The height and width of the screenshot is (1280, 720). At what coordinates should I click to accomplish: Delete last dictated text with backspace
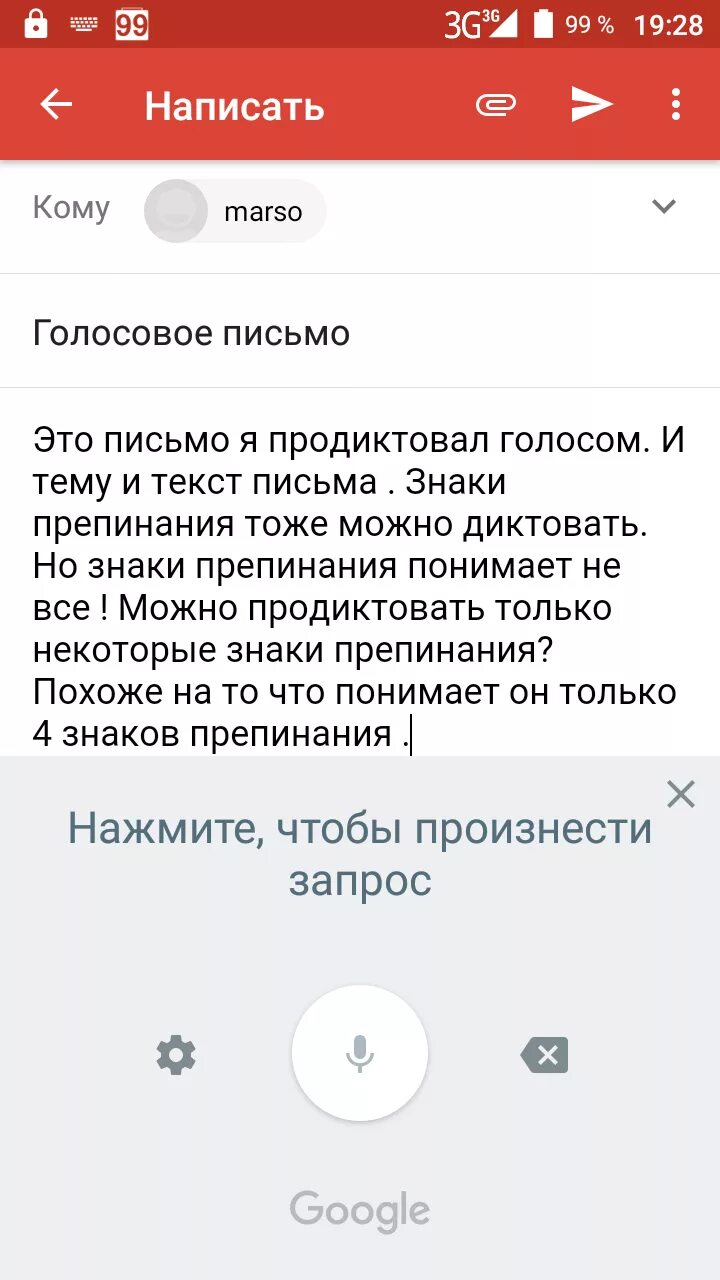tap(545, 1055)
